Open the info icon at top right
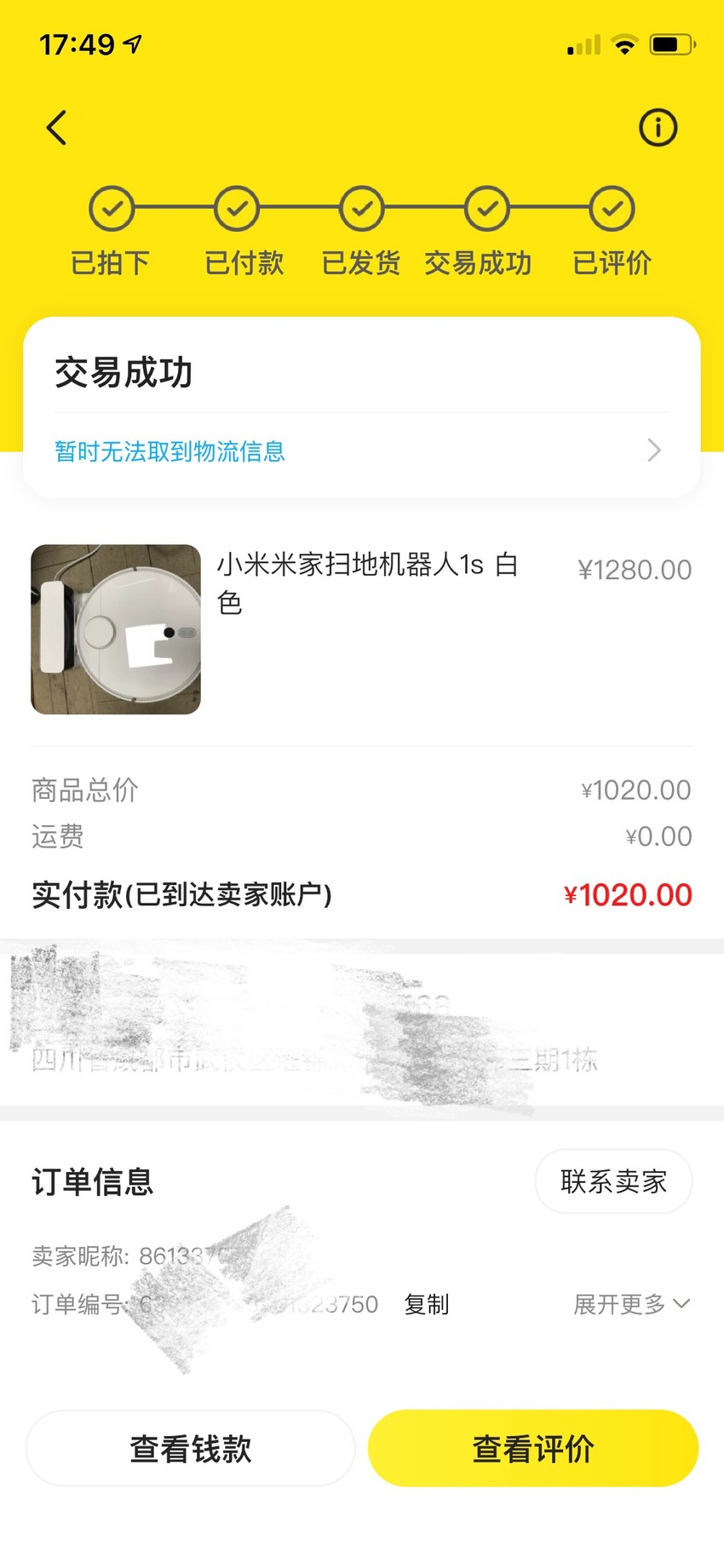The width and height of the screenshot is (724, 1568). [x=658, y=128]
